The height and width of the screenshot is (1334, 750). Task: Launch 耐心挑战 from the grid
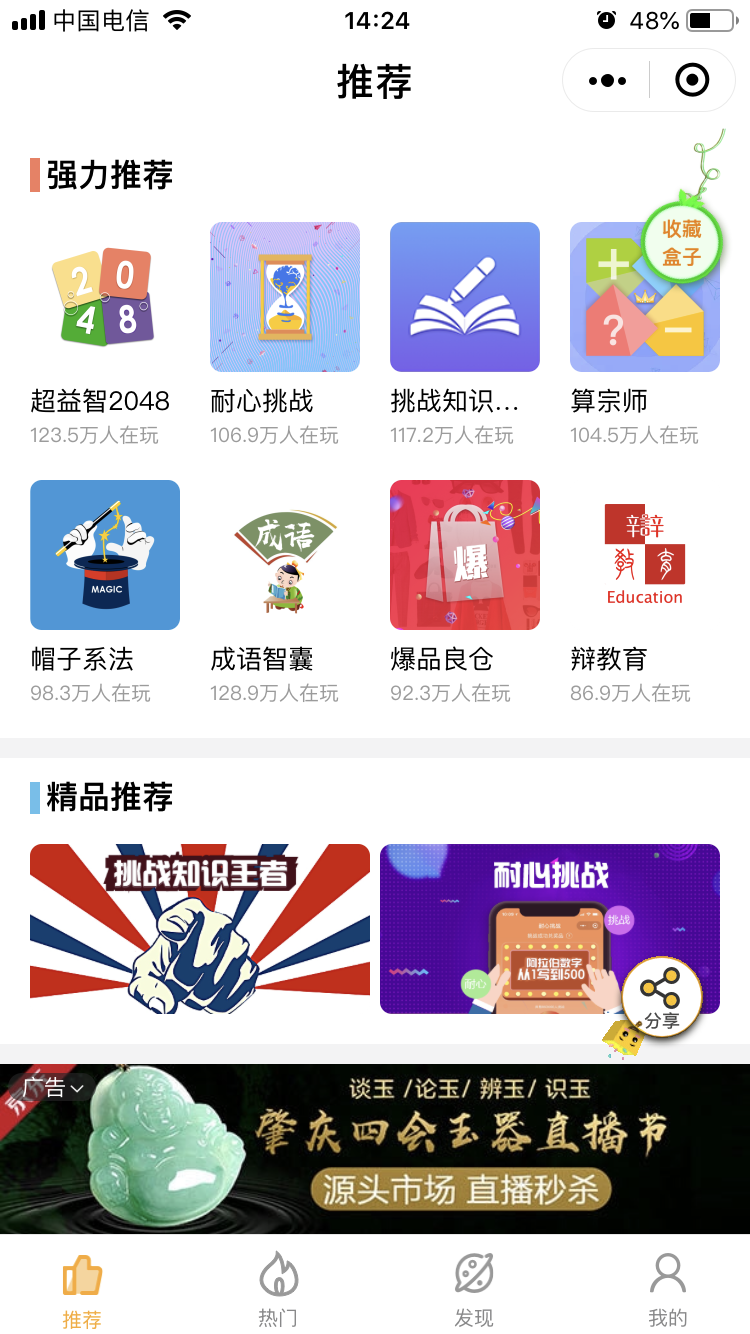click(x=285, y=297)
